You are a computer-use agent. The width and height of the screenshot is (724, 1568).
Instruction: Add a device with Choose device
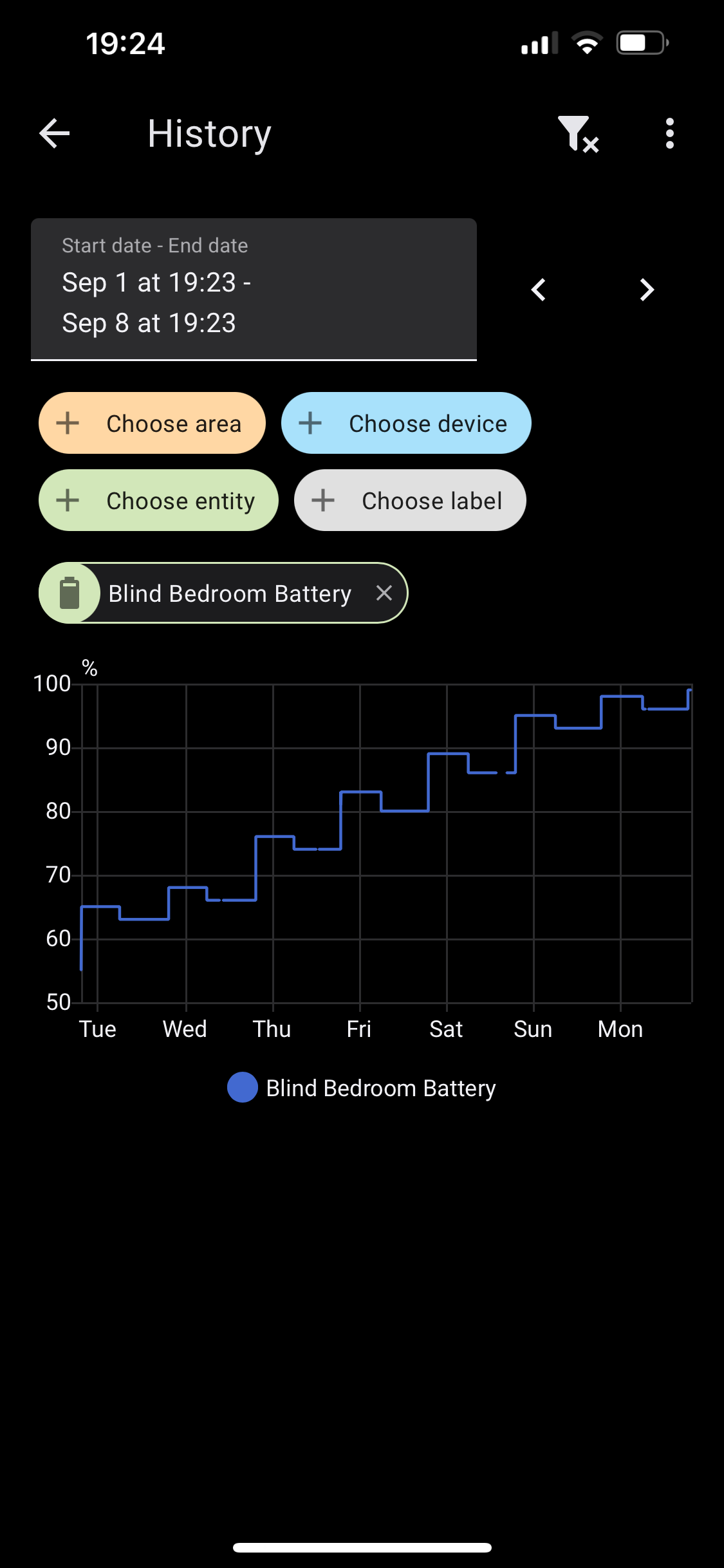point(406,424)
